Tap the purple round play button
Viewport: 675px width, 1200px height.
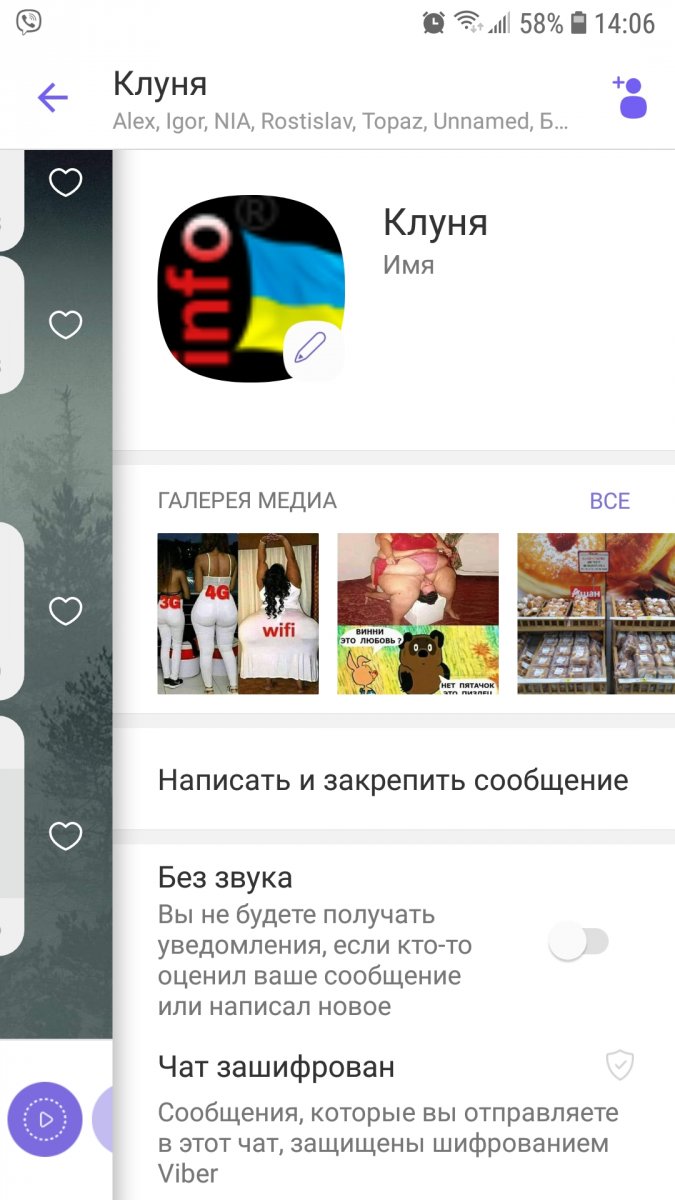click(x=45, y=1119)
